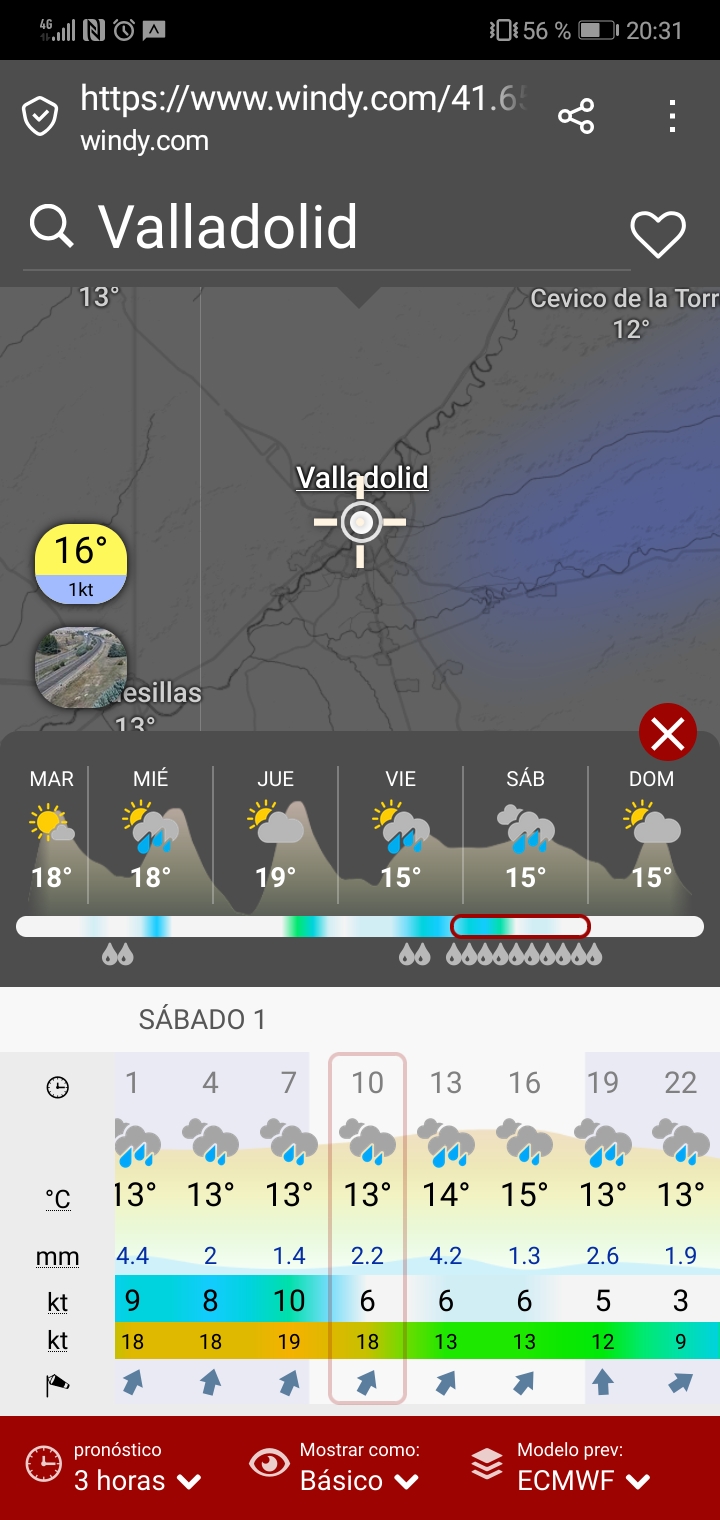Image resolution: width=720 pixels, height=1520 pixels.
Task: Open the browser overflow menu
Action: (x=672, y=117)
